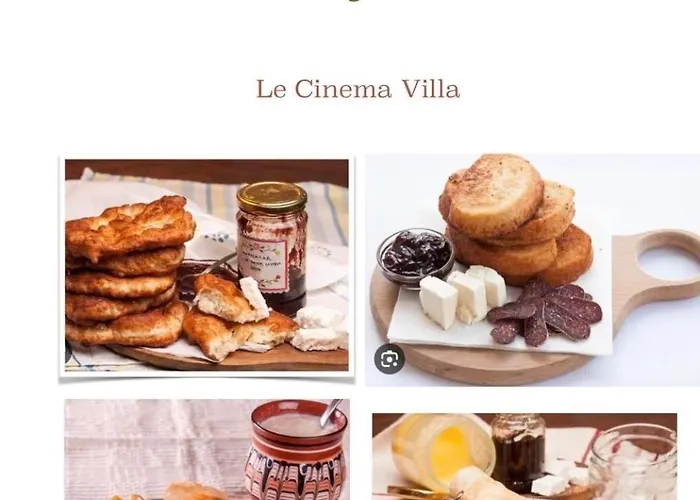
Task: Open the honey and glass jars photo
Action: click(x=524, y=456)
